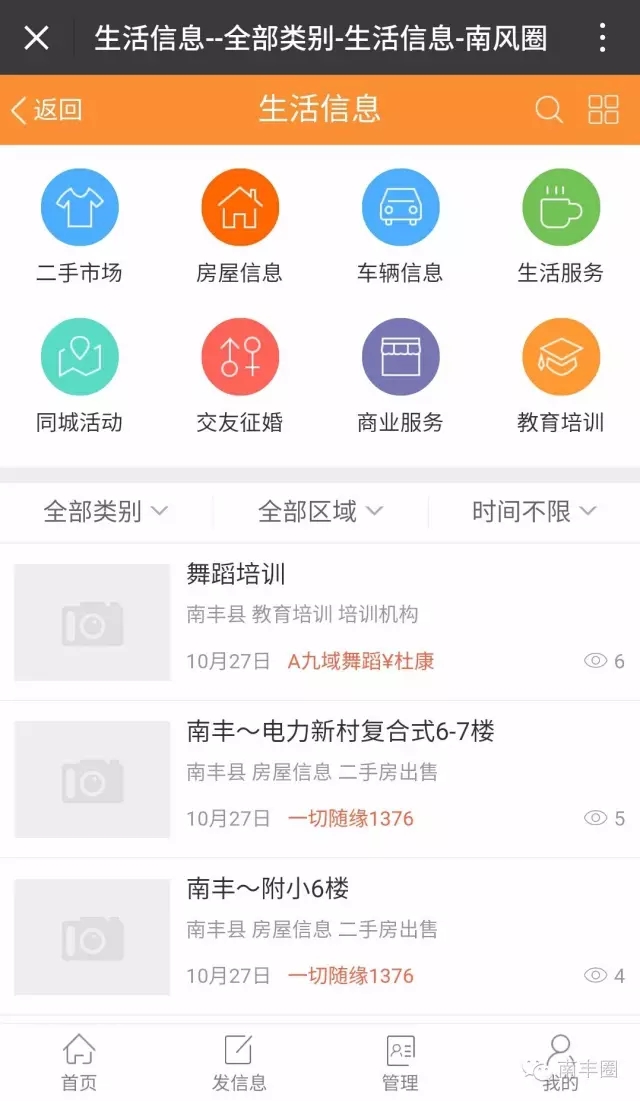
Task: Go back using 返回
Action: pyautogui.click(x=46, y=110)
